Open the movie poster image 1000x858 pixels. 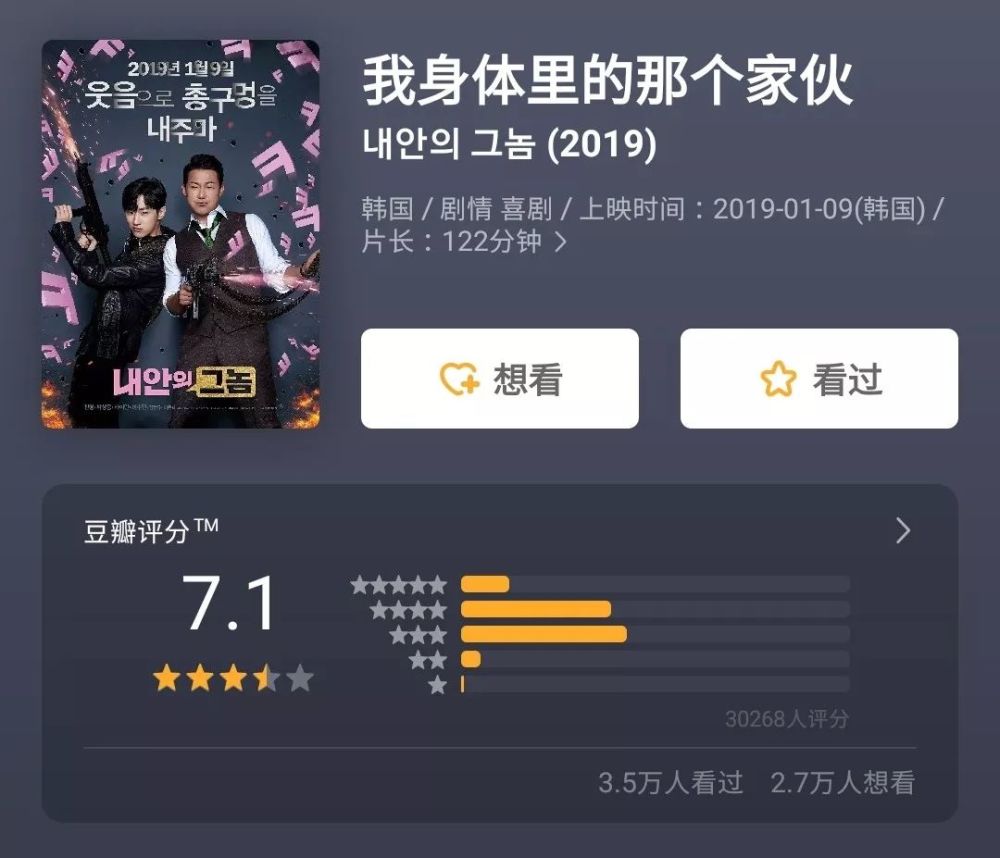(180, 235)
